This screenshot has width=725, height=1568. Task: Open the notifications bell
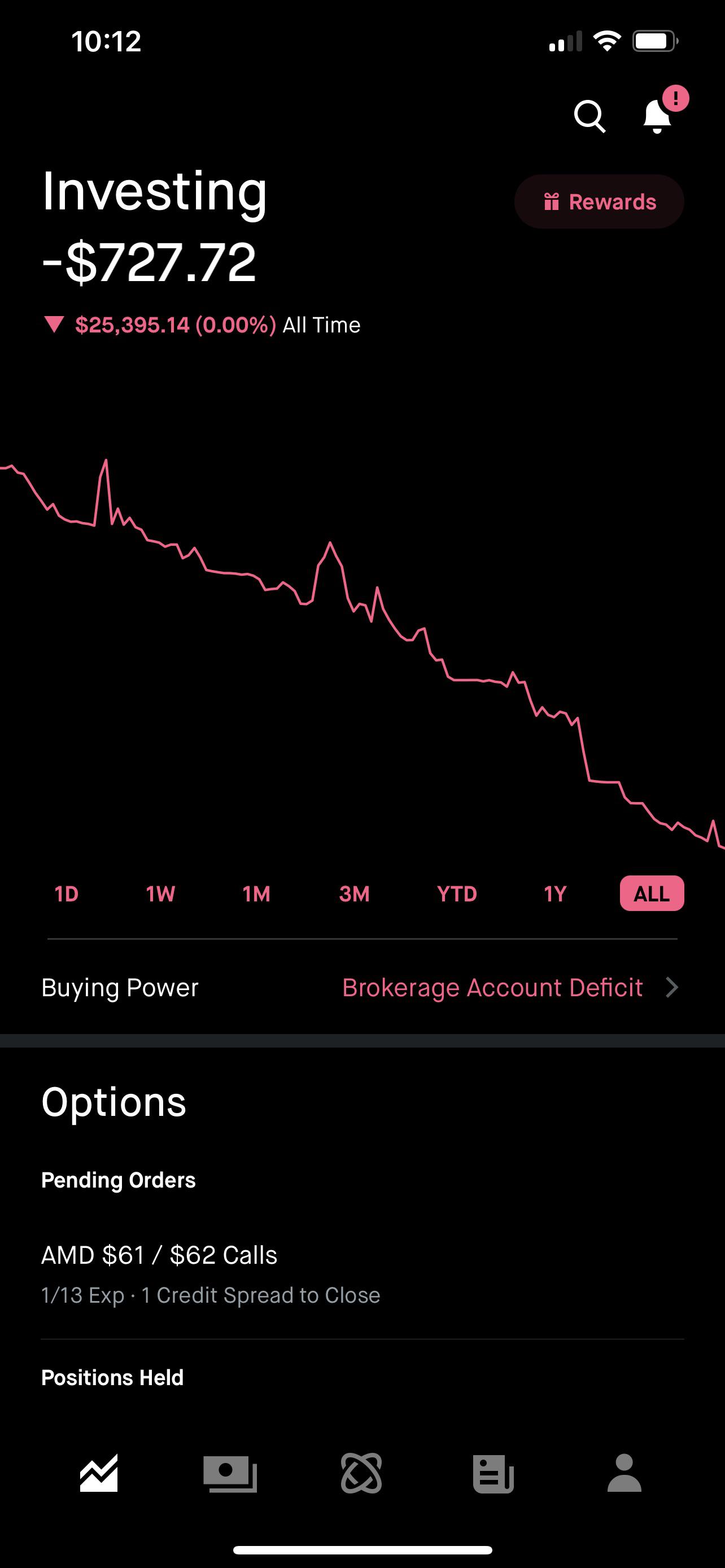coord(657,116)
